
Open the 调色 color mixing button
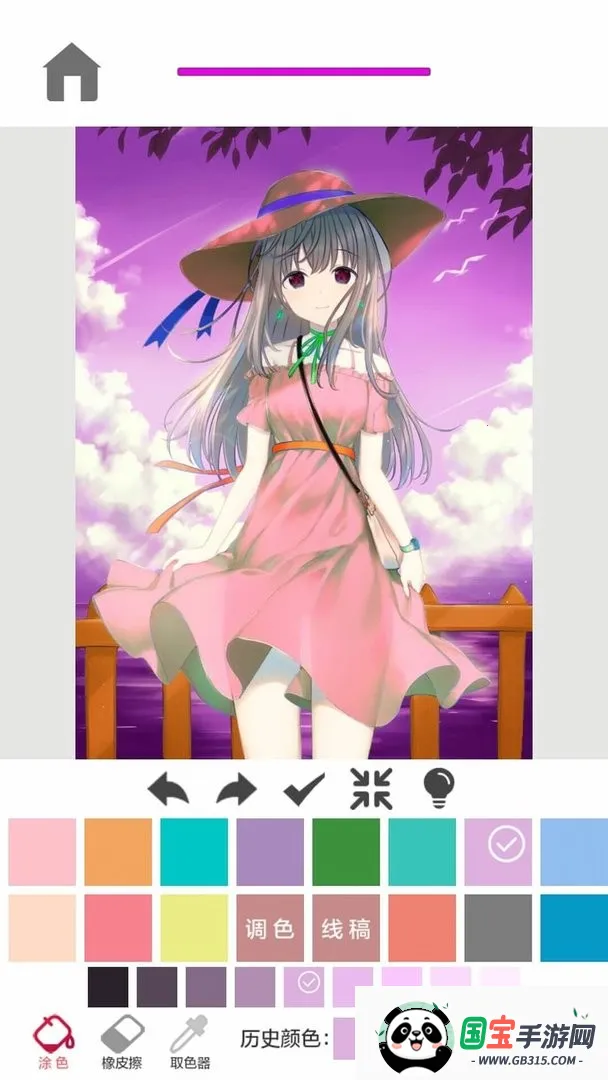click(270, 928)
